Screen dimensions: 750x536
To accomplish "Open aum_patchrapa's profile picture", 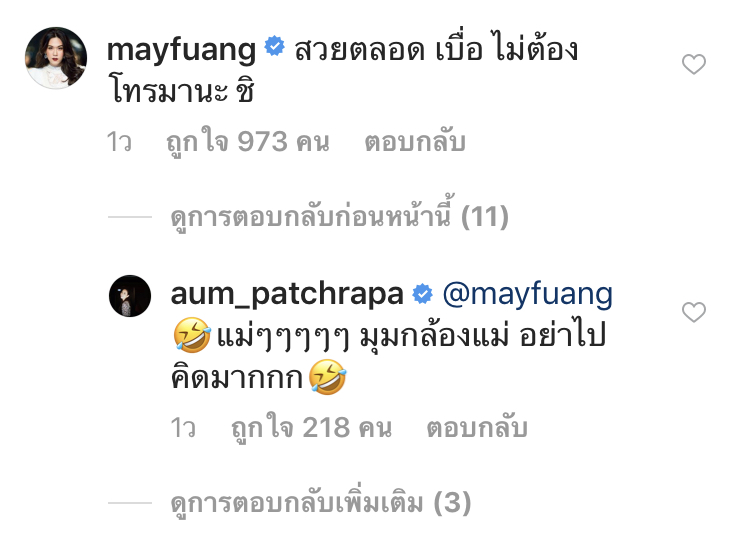I will click(x=129, y=296).
